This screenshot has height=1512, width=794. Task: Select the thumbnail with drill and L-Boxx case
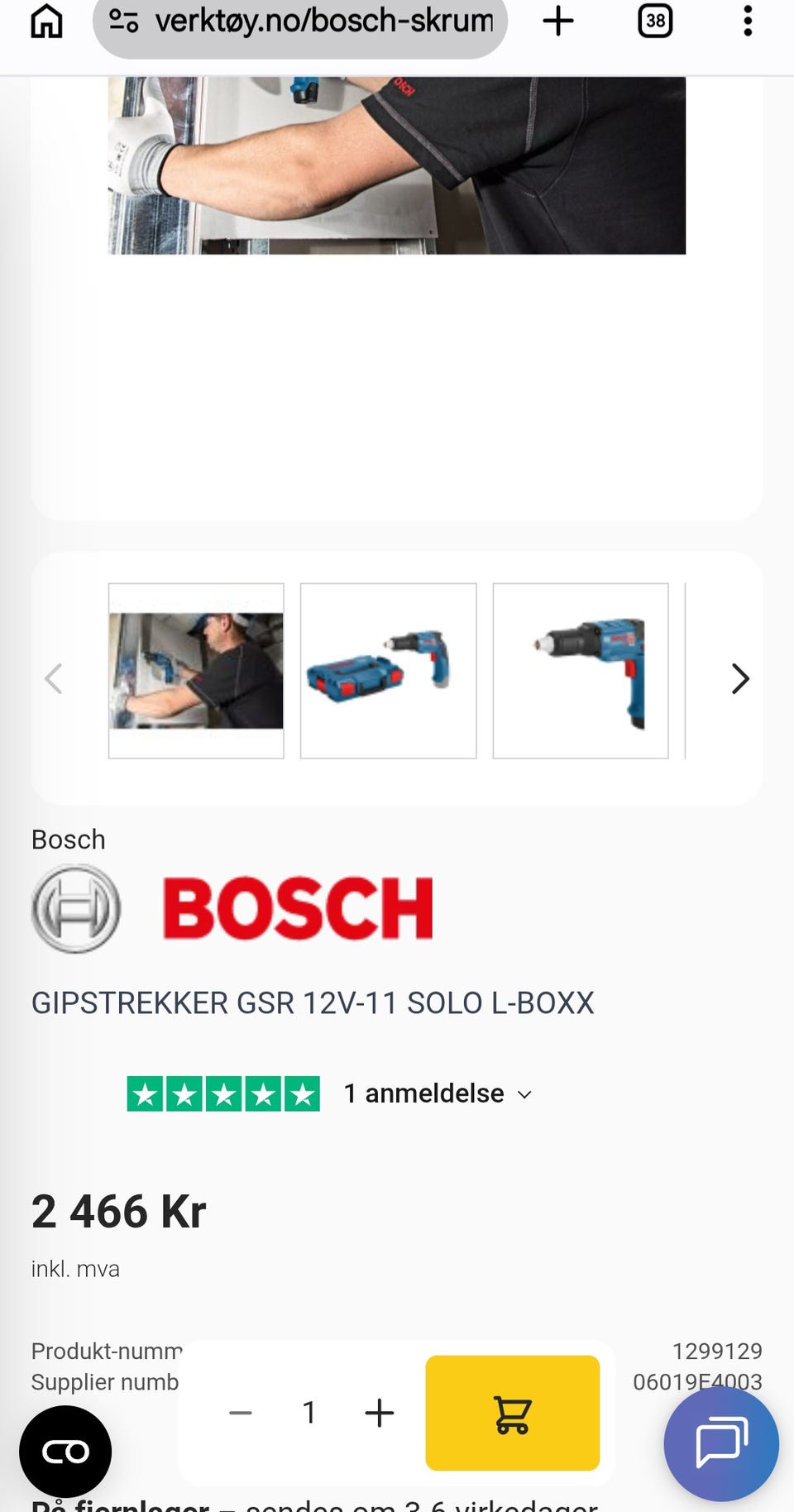tap(388, 671)
